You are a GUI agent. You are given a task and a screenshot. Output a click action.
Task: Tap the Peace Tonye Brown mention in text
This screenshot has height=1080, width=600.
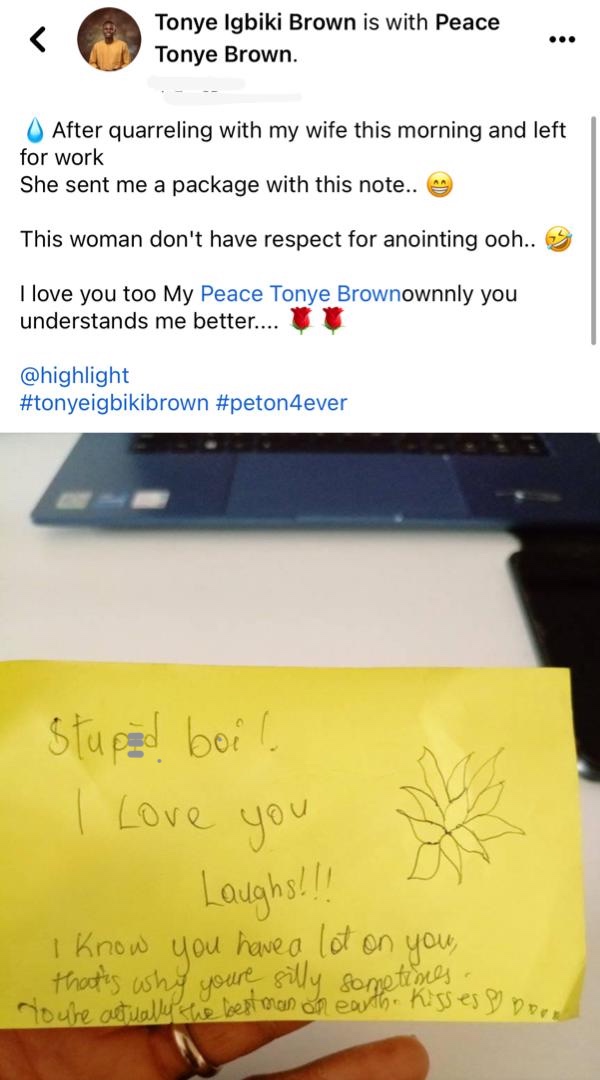click(299, 295)
